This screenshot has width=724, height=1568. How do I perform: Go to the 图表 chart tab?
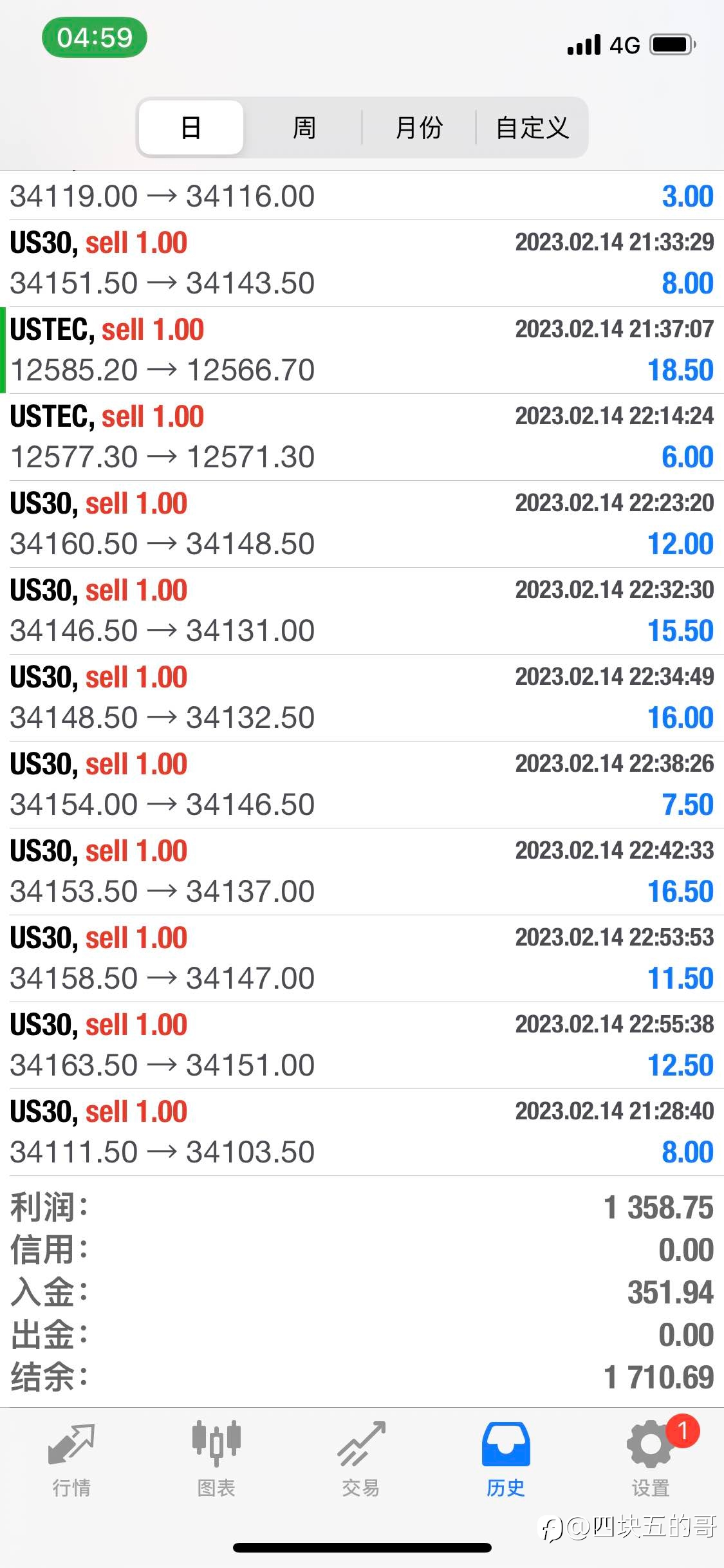[216, 1460]
